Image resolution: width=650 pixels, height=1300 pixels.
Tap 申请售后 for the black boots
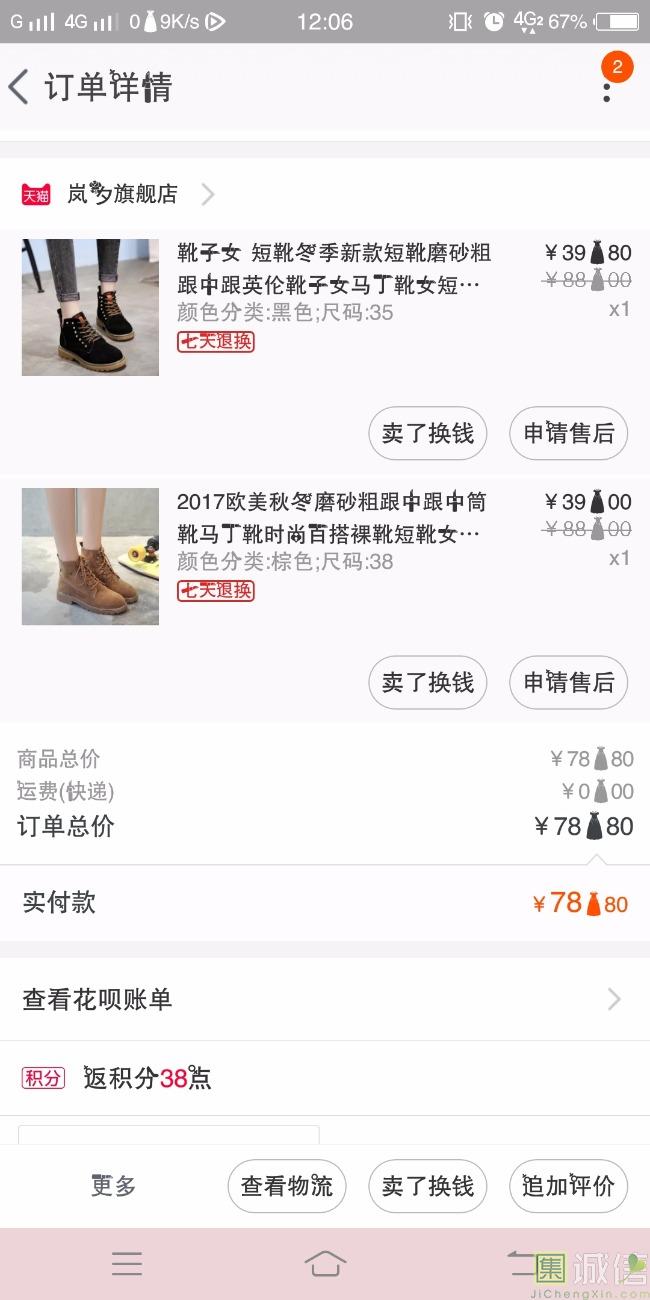click(568, 433)
